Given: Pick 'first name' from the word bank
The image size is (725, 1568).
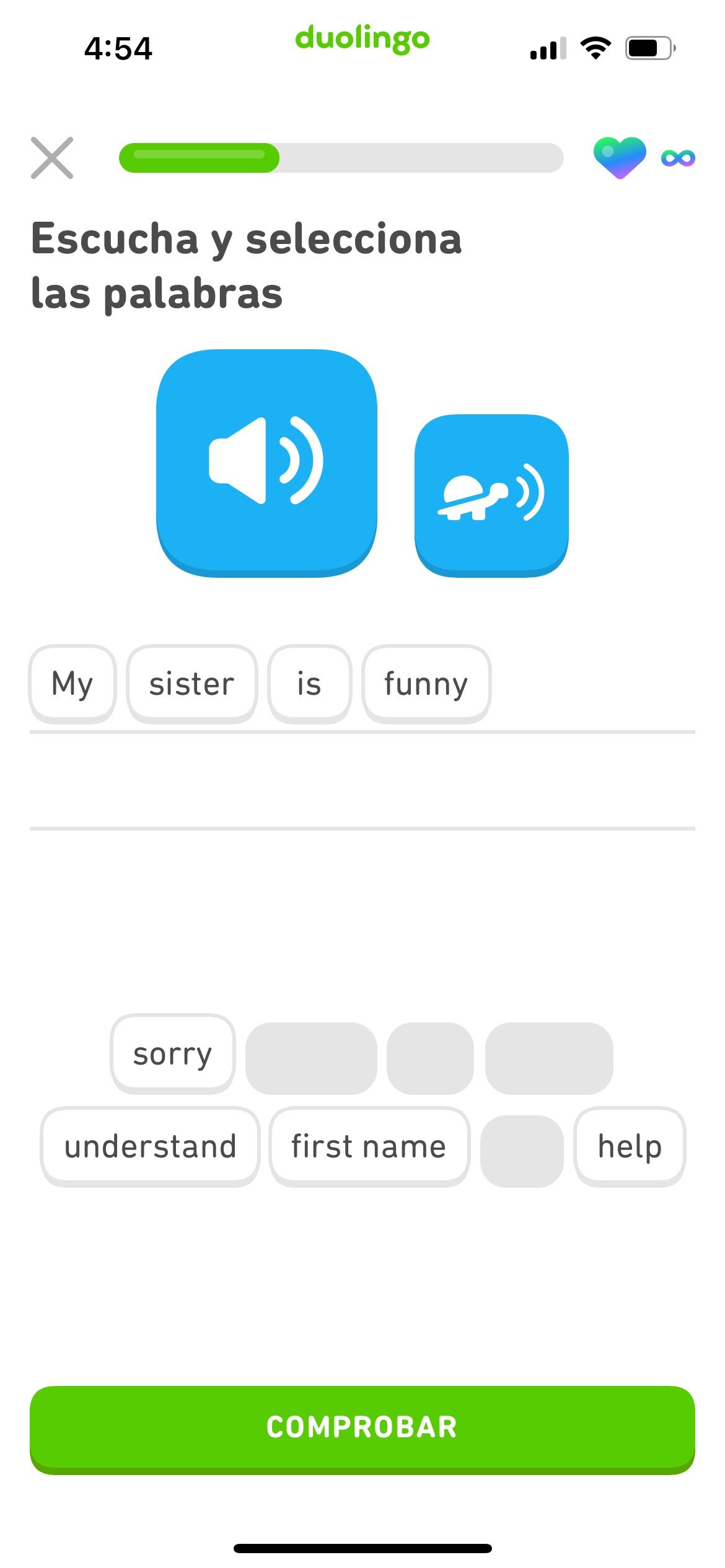Looking at the screenshot, I should [x=369, y=1145].
